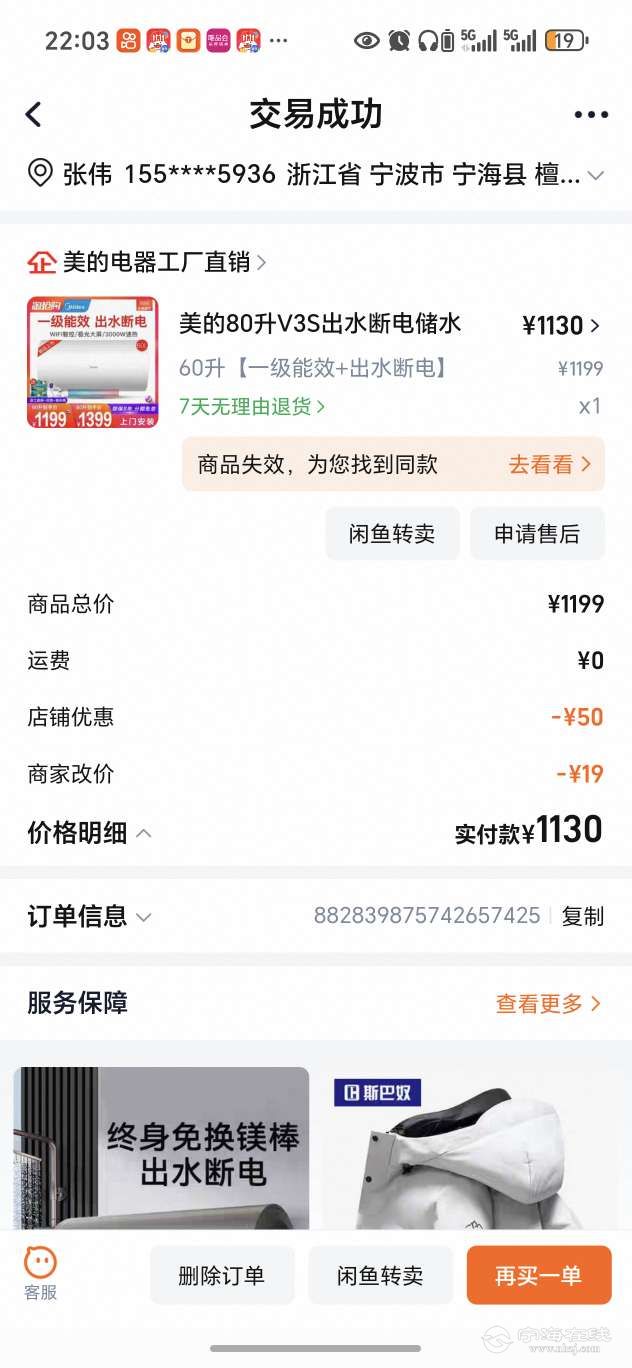Buy again with 再买一单
632x1368 pixels.
(538, 1275)
